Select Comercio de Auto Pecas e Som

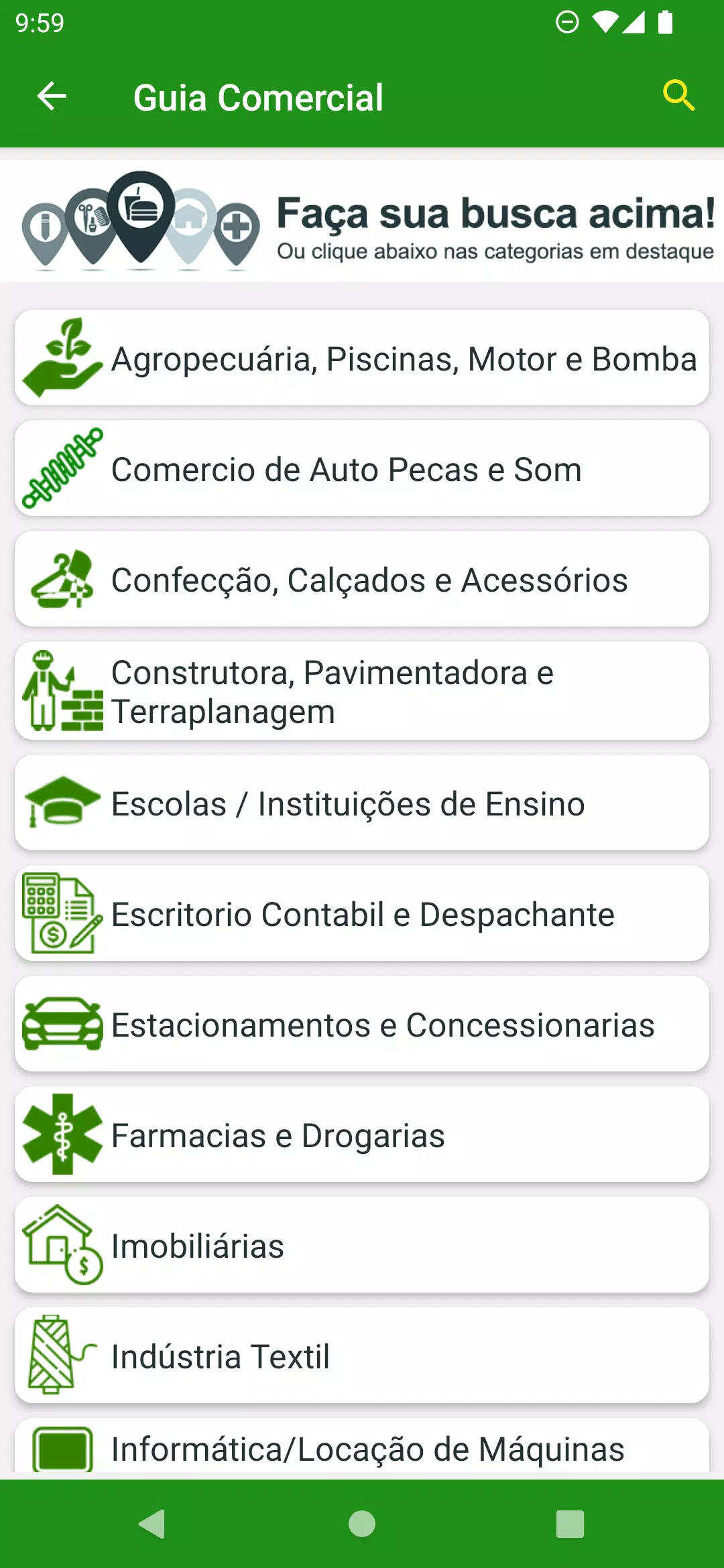362,468
